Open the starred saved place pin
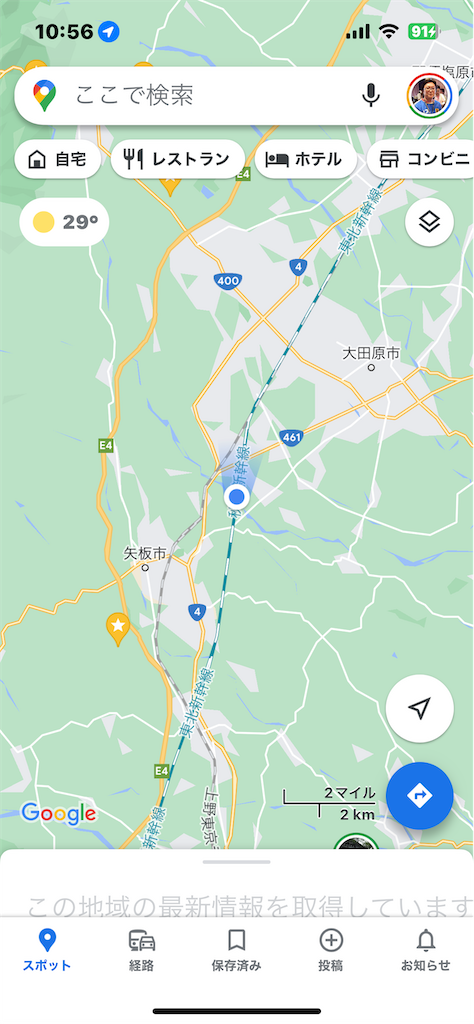Screen dimensions: 474x1024 [x=118, y=628]
